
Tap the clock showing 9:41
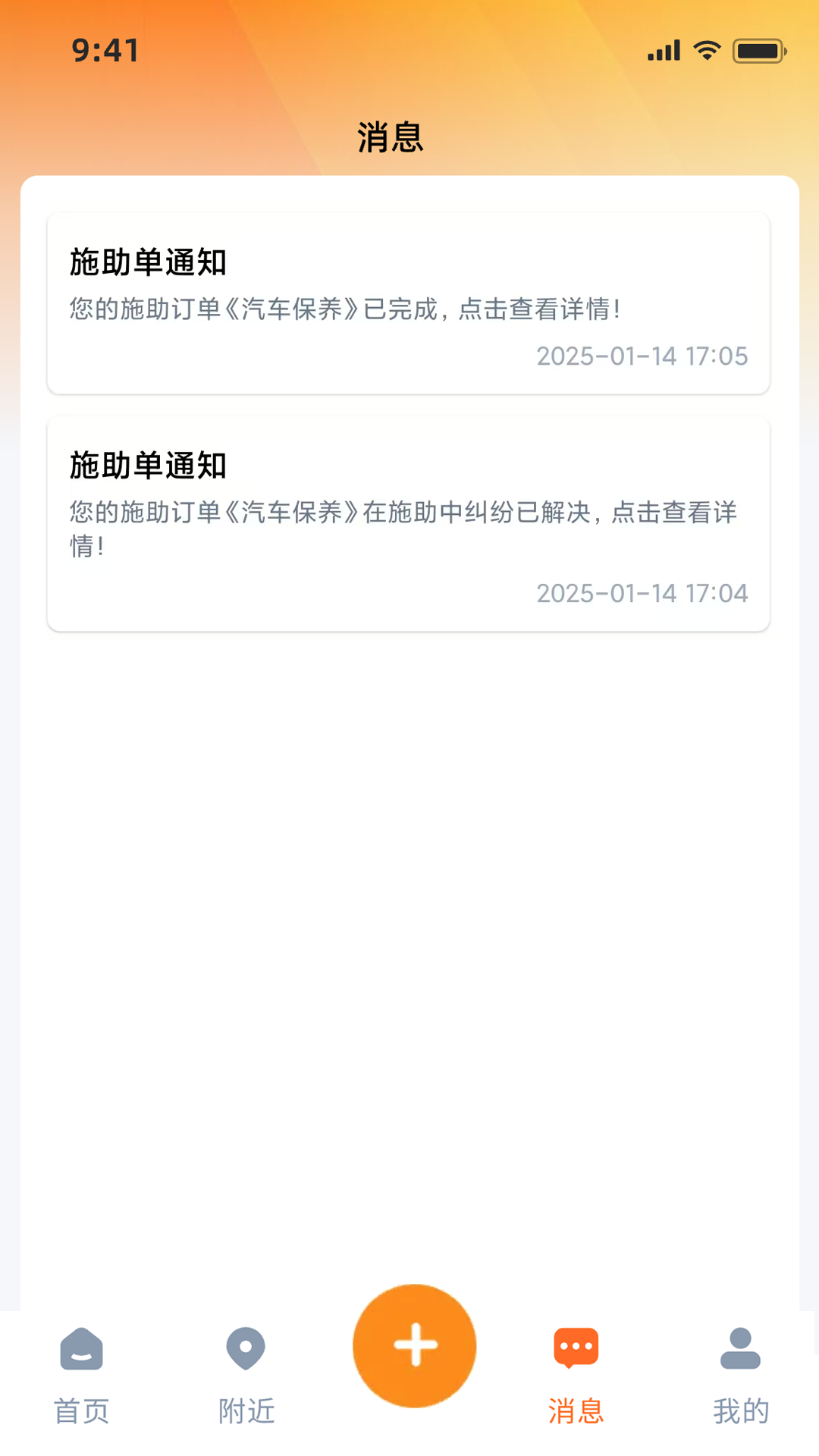[x=105, y=49]
